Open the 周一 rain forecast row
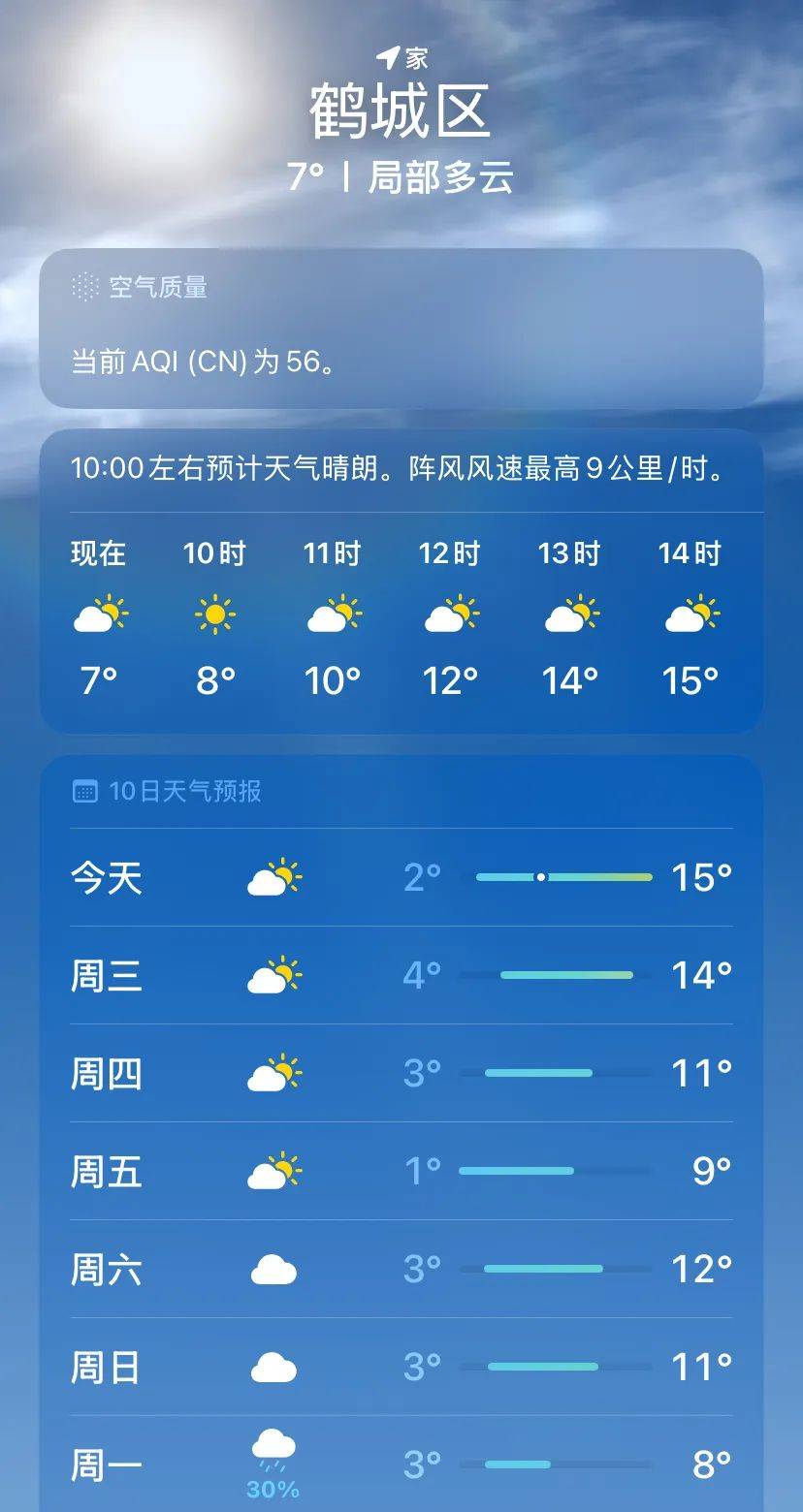 [x=401, y=1464]
